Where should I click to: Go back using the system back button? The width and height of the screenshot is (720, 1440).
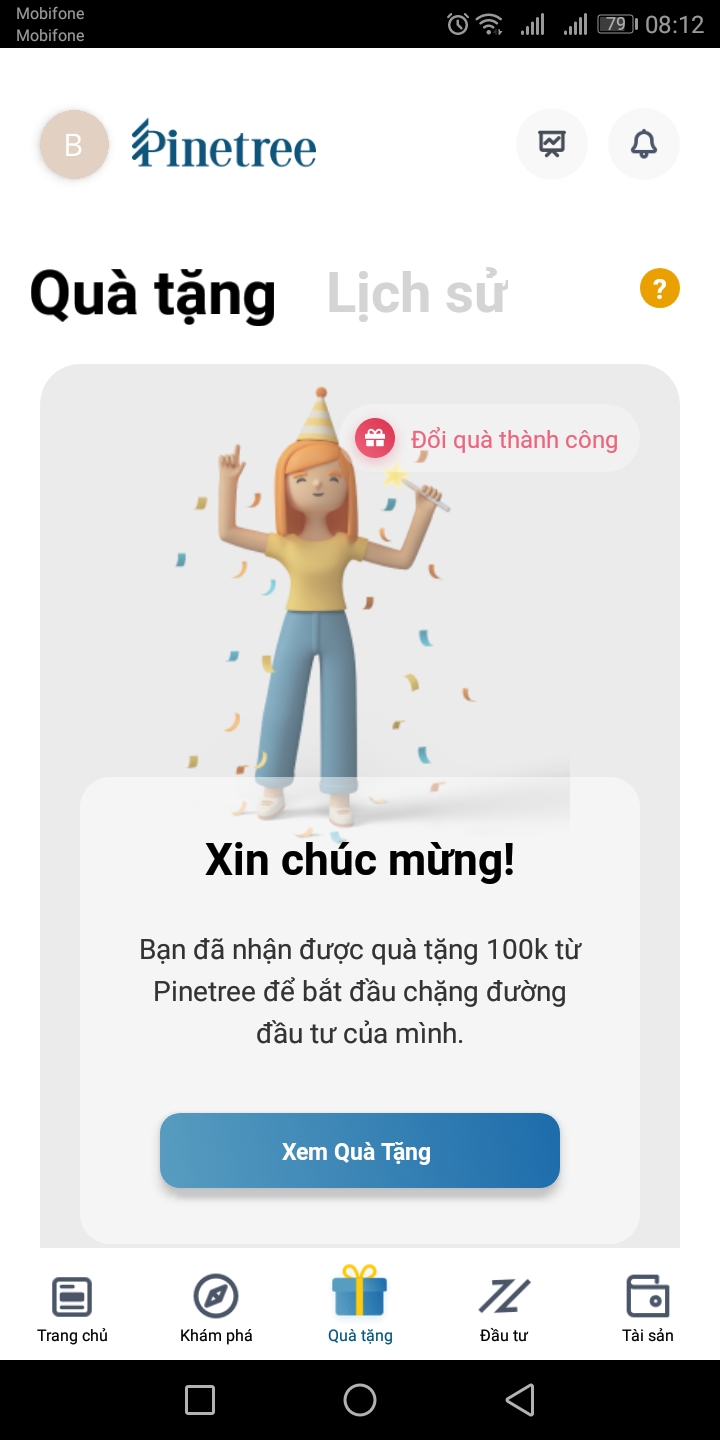(x=519, y=1400)
